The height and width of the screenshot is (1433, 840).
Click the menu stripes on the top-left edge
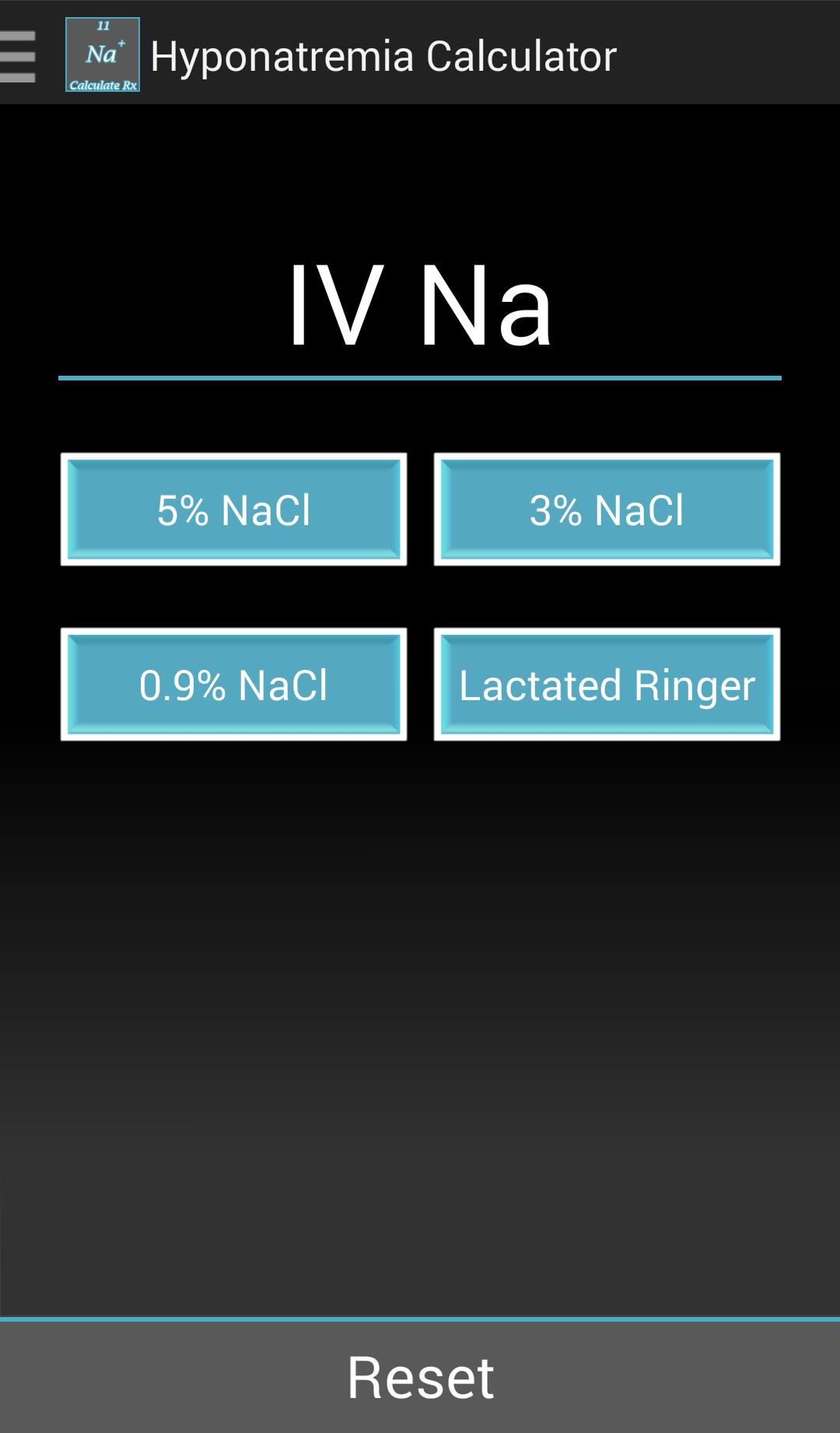pos(18,54)
